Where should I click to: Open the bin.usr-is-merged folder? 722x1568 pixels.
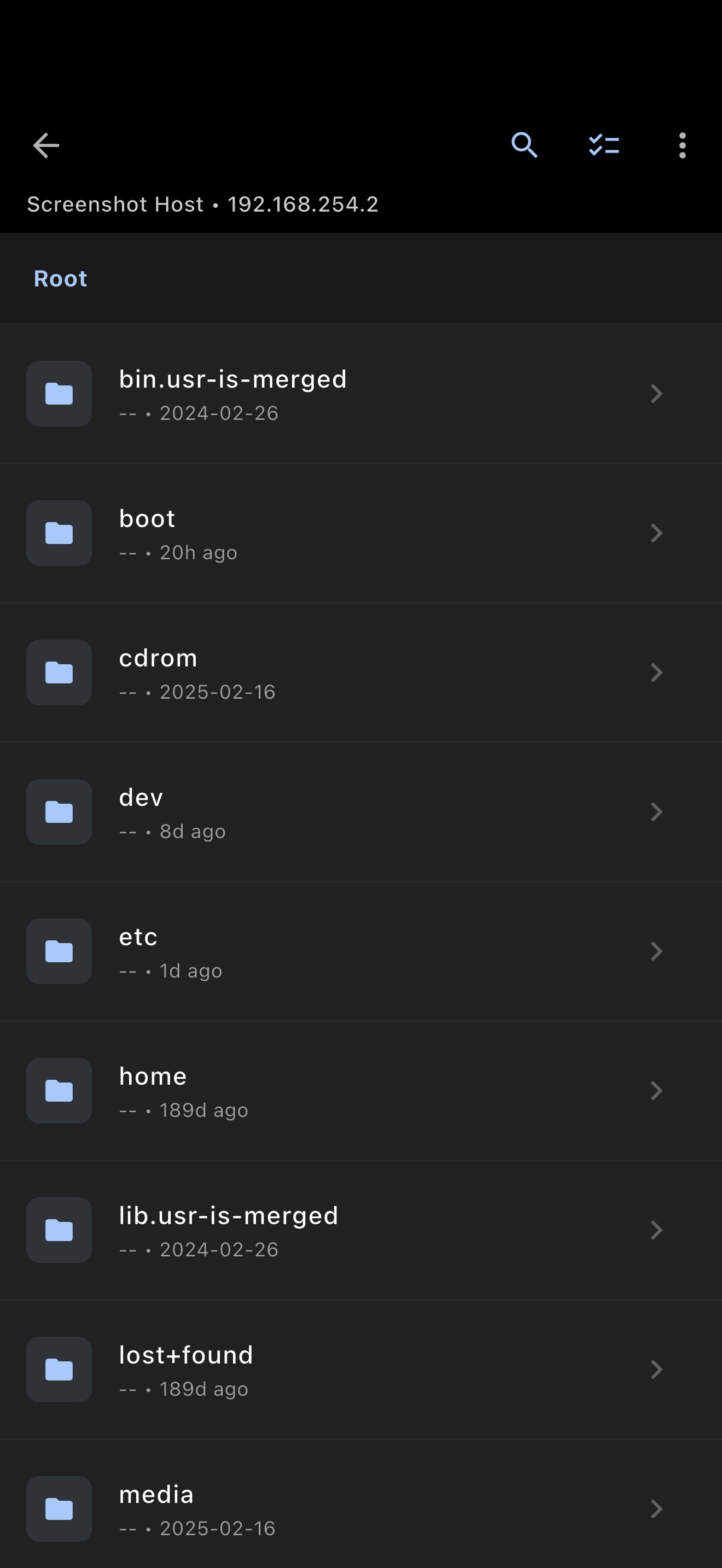click(360, 394)
